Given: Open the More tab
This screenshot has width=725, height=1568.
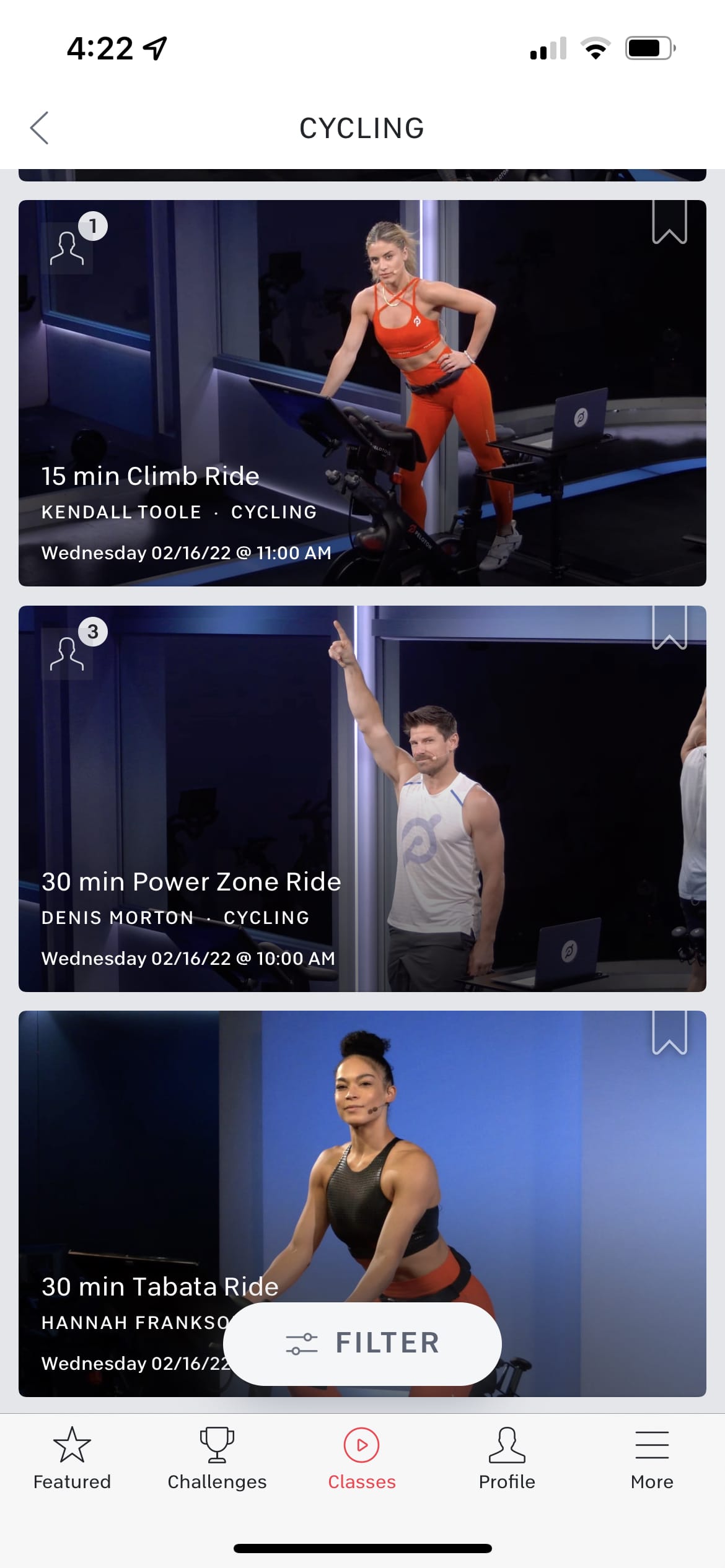Looking at the screenshot, I should tap(652, 1458).
